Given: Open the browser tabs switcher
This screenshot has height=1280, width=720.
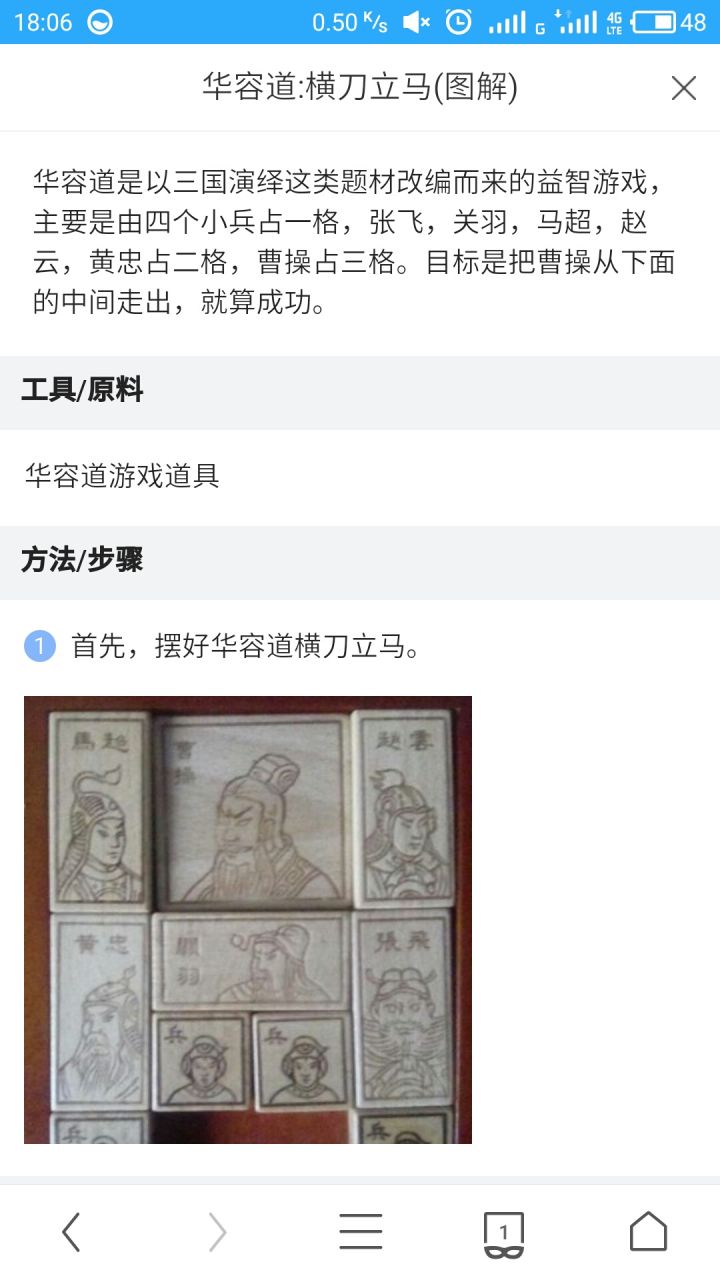Looking at the screenshot, I should [x=504, y=1234].
